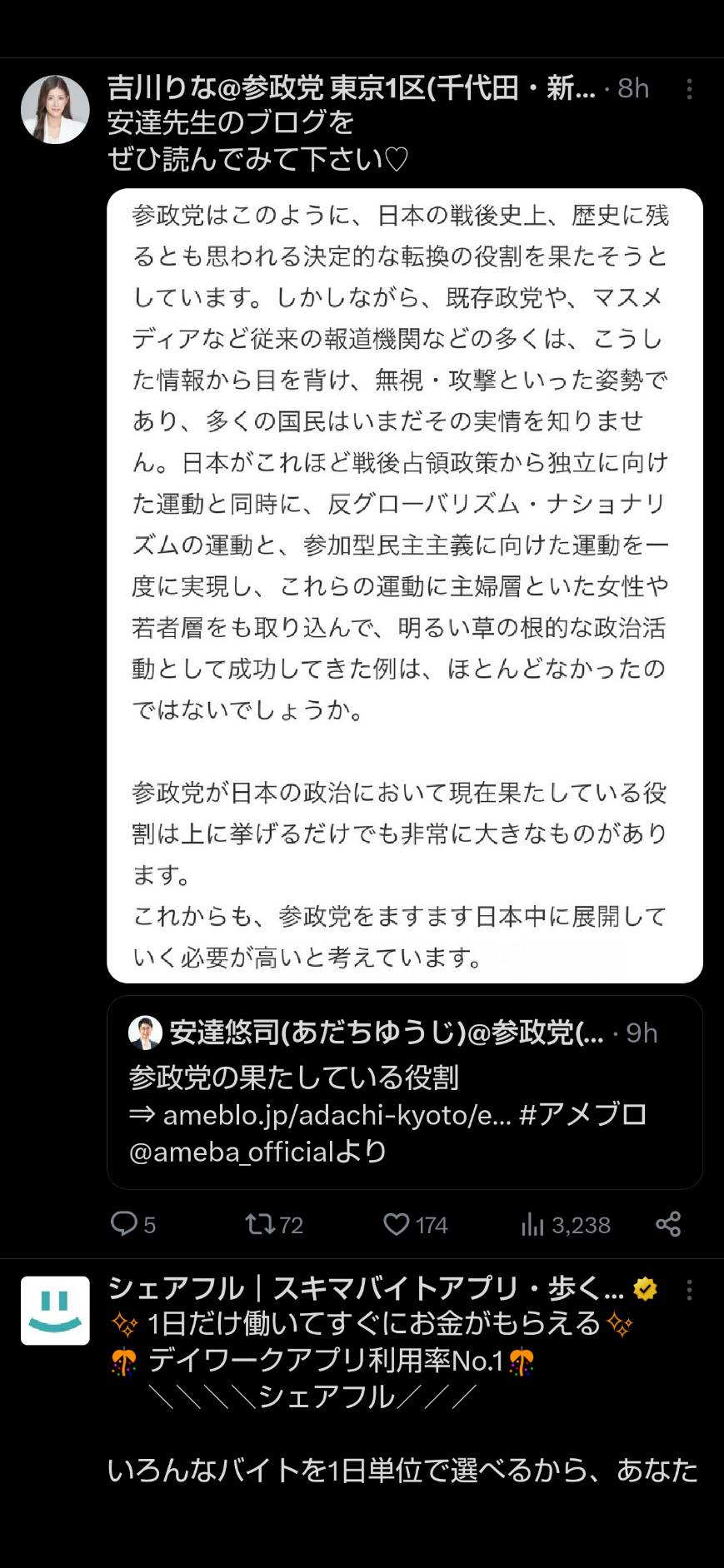Repost 吉川りな's post
This screenshot has width=724, height=1568.
pos(274,1224)
